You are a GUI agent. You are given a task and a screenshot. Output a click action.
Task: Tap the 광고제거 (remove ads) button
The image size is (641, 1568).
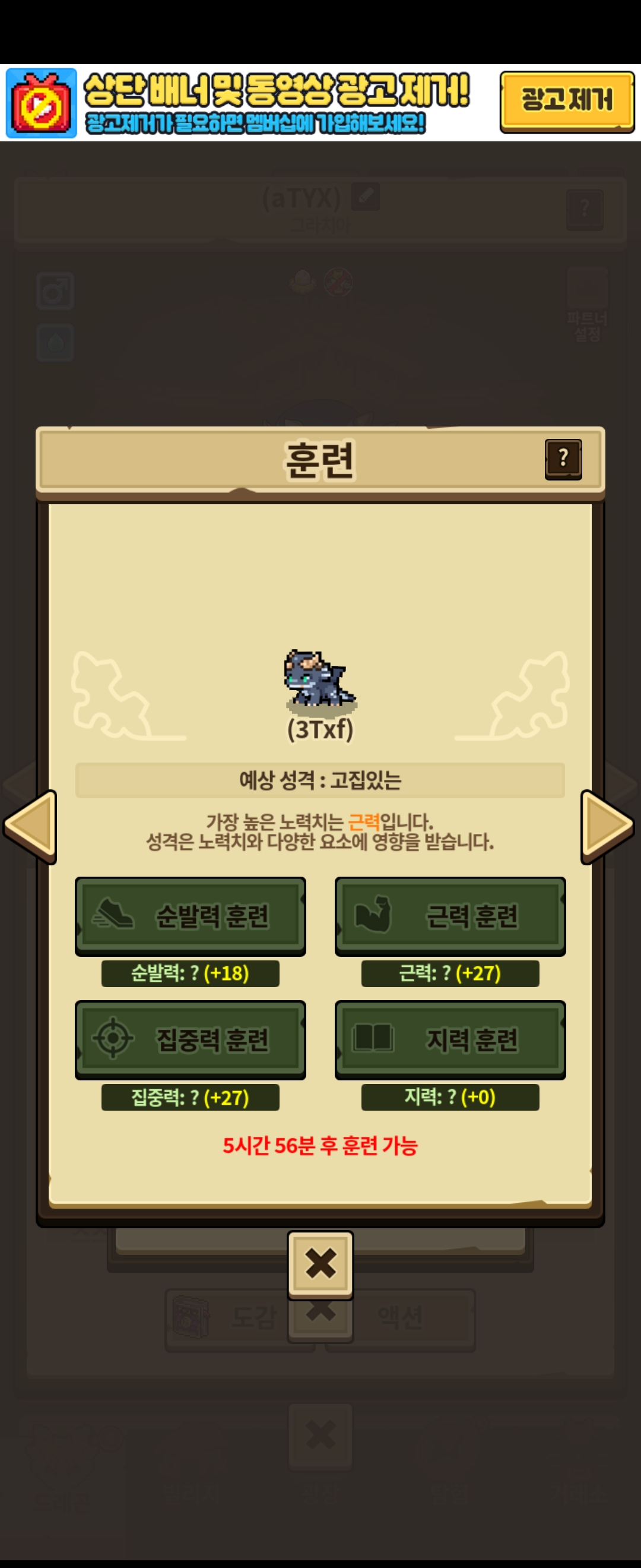pyautogui.click(x=567, y=102)
